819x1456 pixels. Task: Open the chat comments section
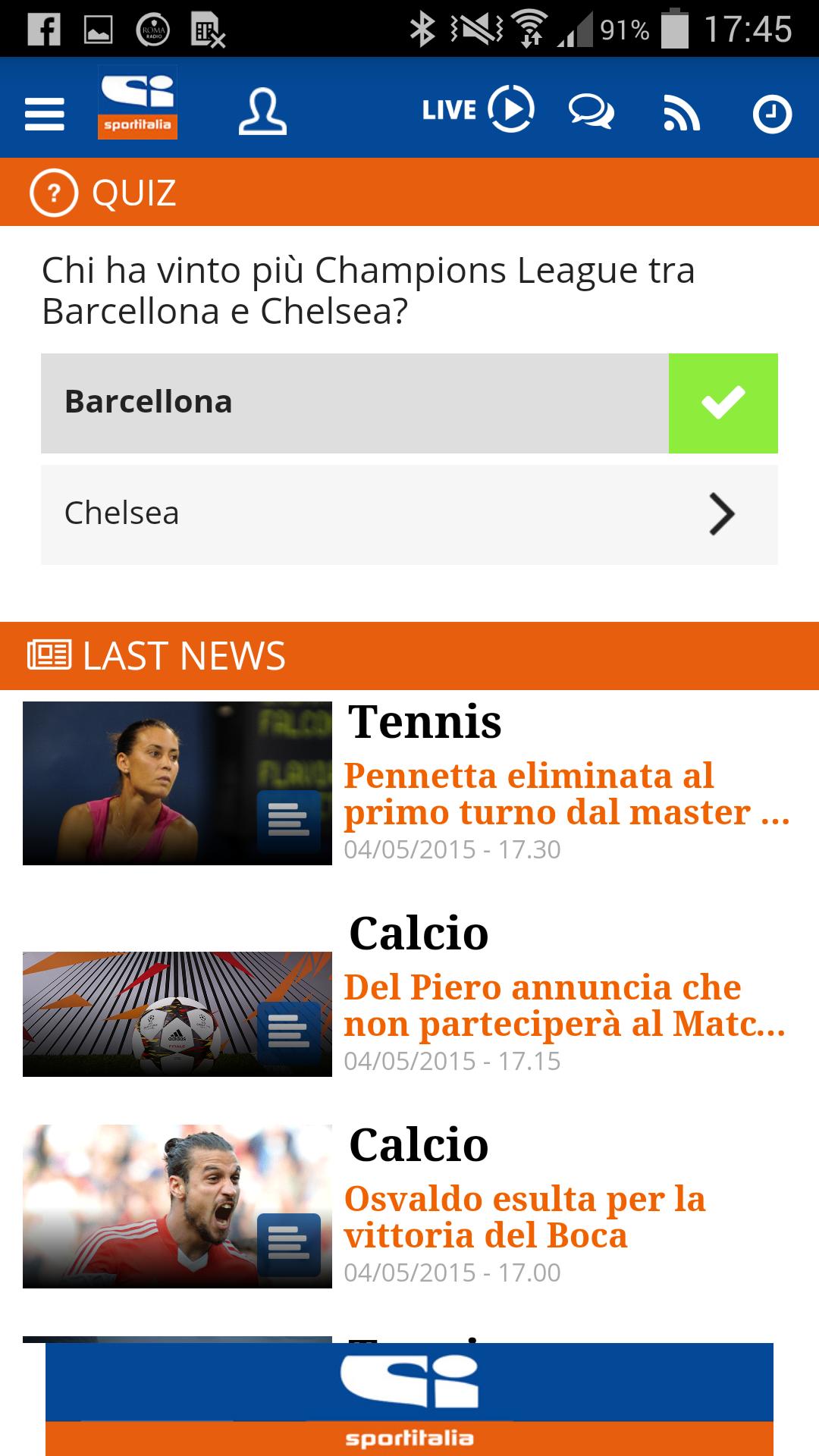pos(590,111)
